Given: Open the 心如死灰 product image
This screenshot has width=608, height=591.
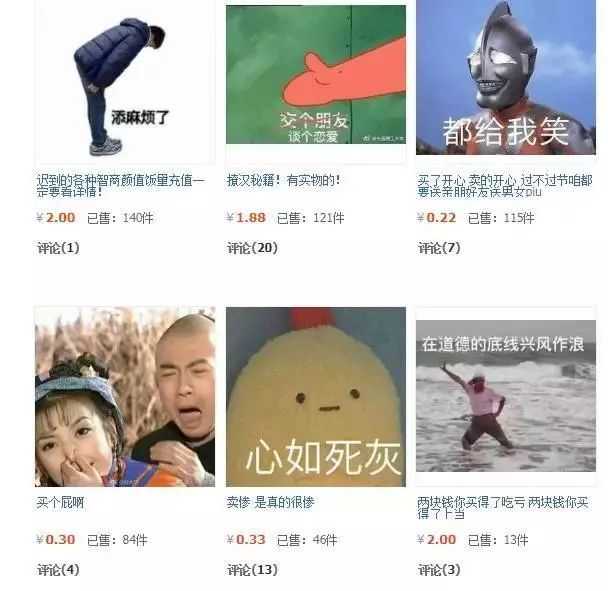Looking at the screenshot, I should (x=315, y=397).
